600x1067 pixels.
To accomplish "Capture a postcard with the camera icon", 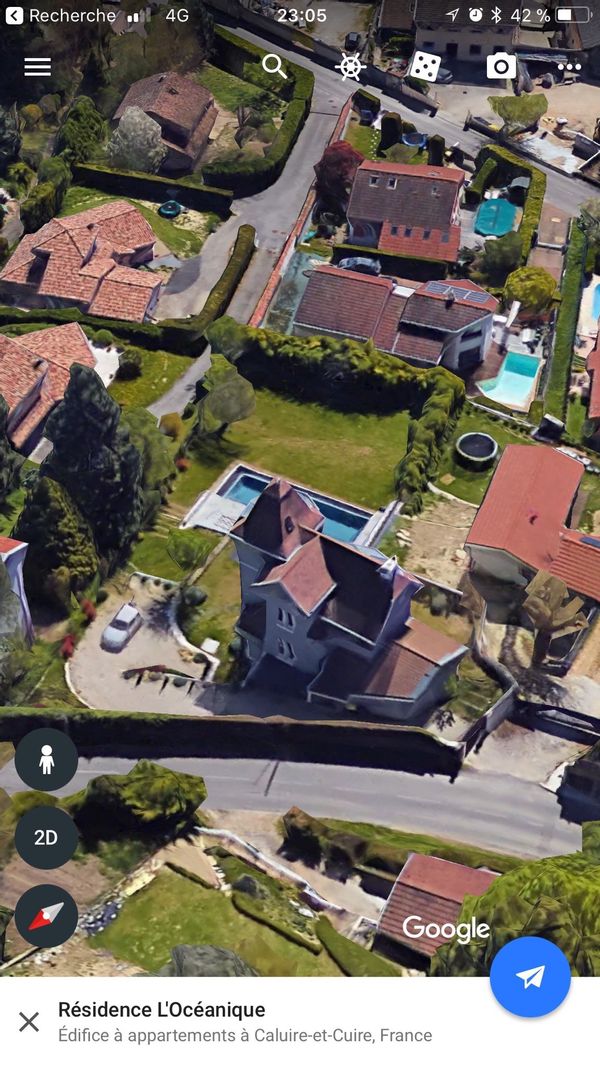I will pyautogui.click(x=501, y=66).
